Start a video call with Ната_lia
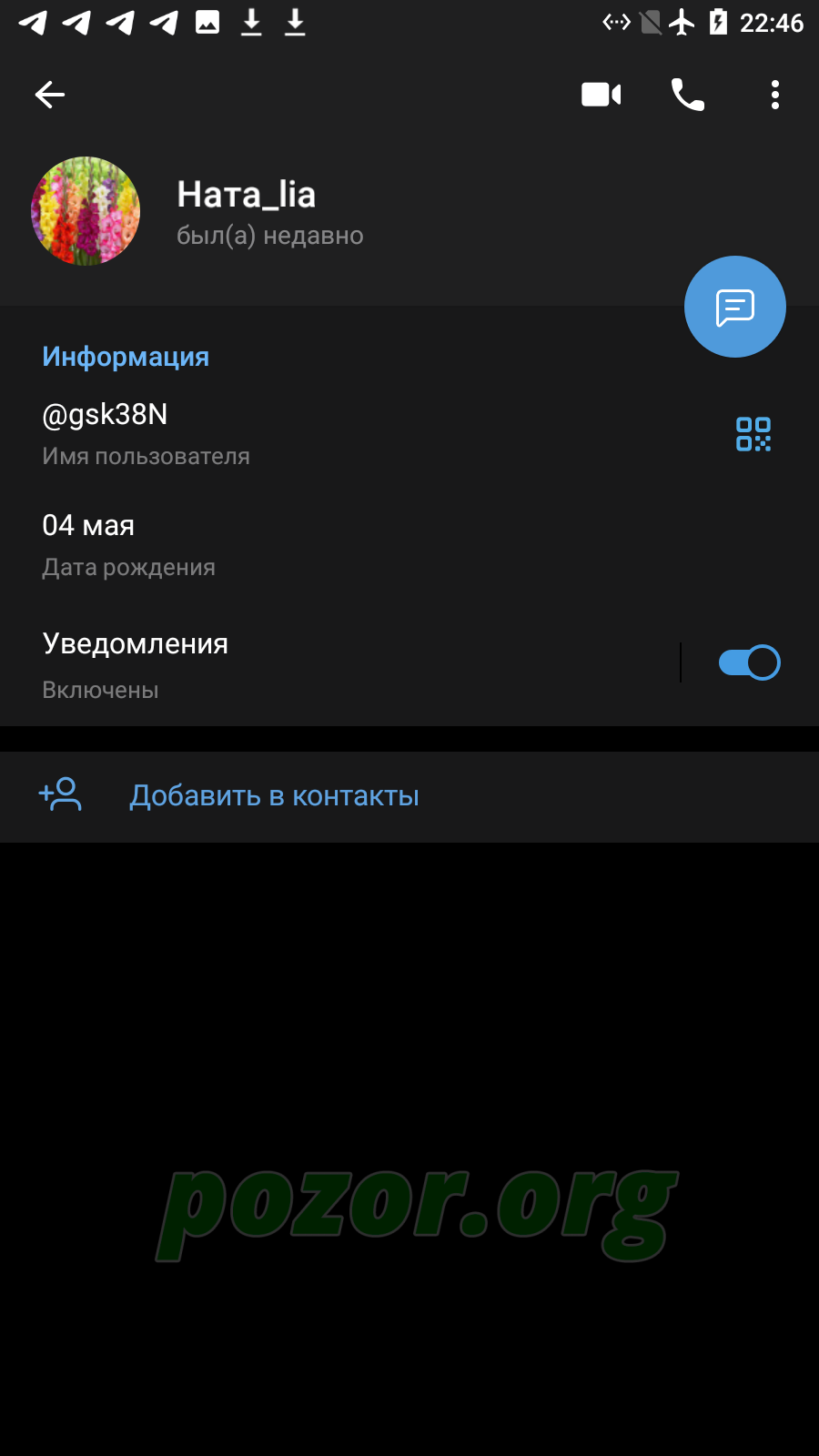This screenshot has height=1456, width=819. coord(601,95)
